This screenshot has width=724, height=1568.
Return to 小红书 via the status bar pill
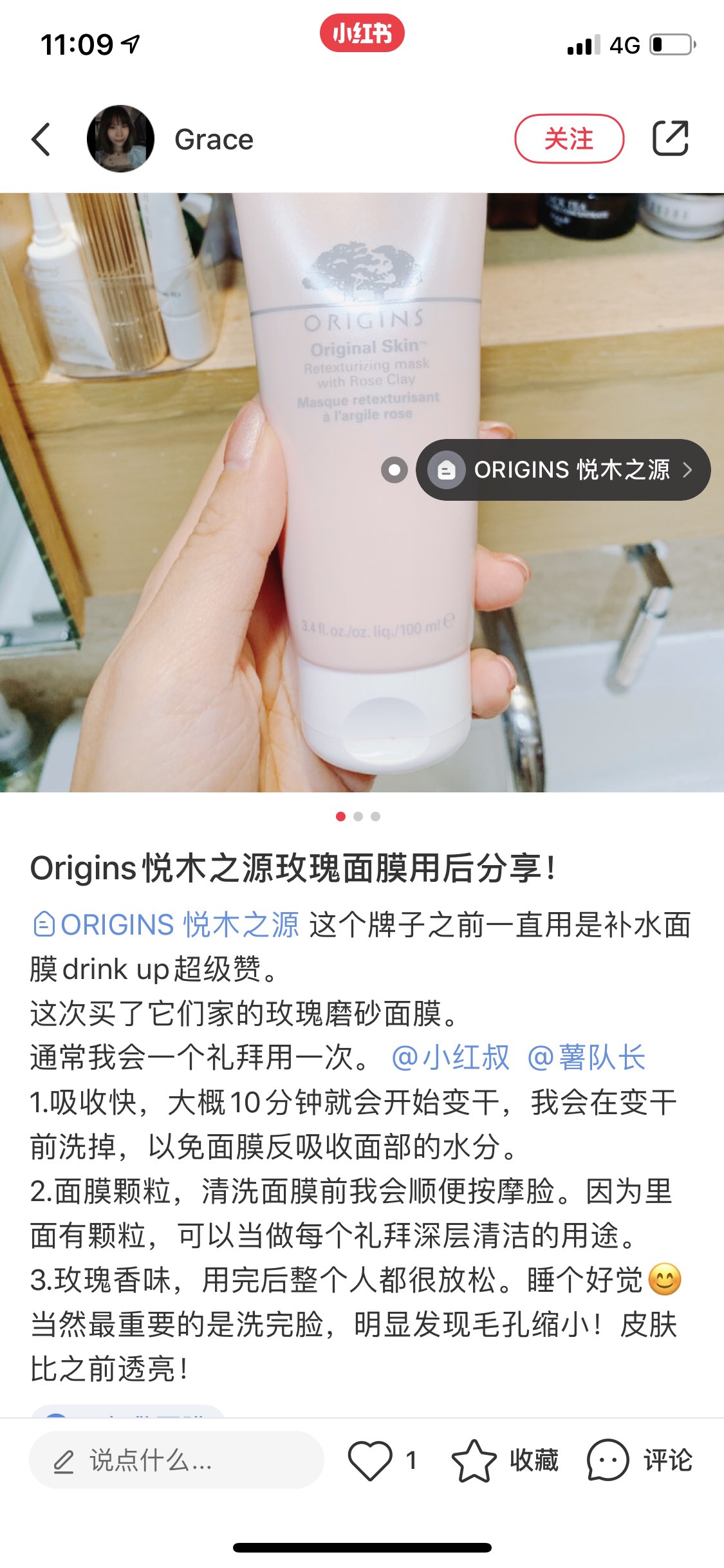click(362, 33)
